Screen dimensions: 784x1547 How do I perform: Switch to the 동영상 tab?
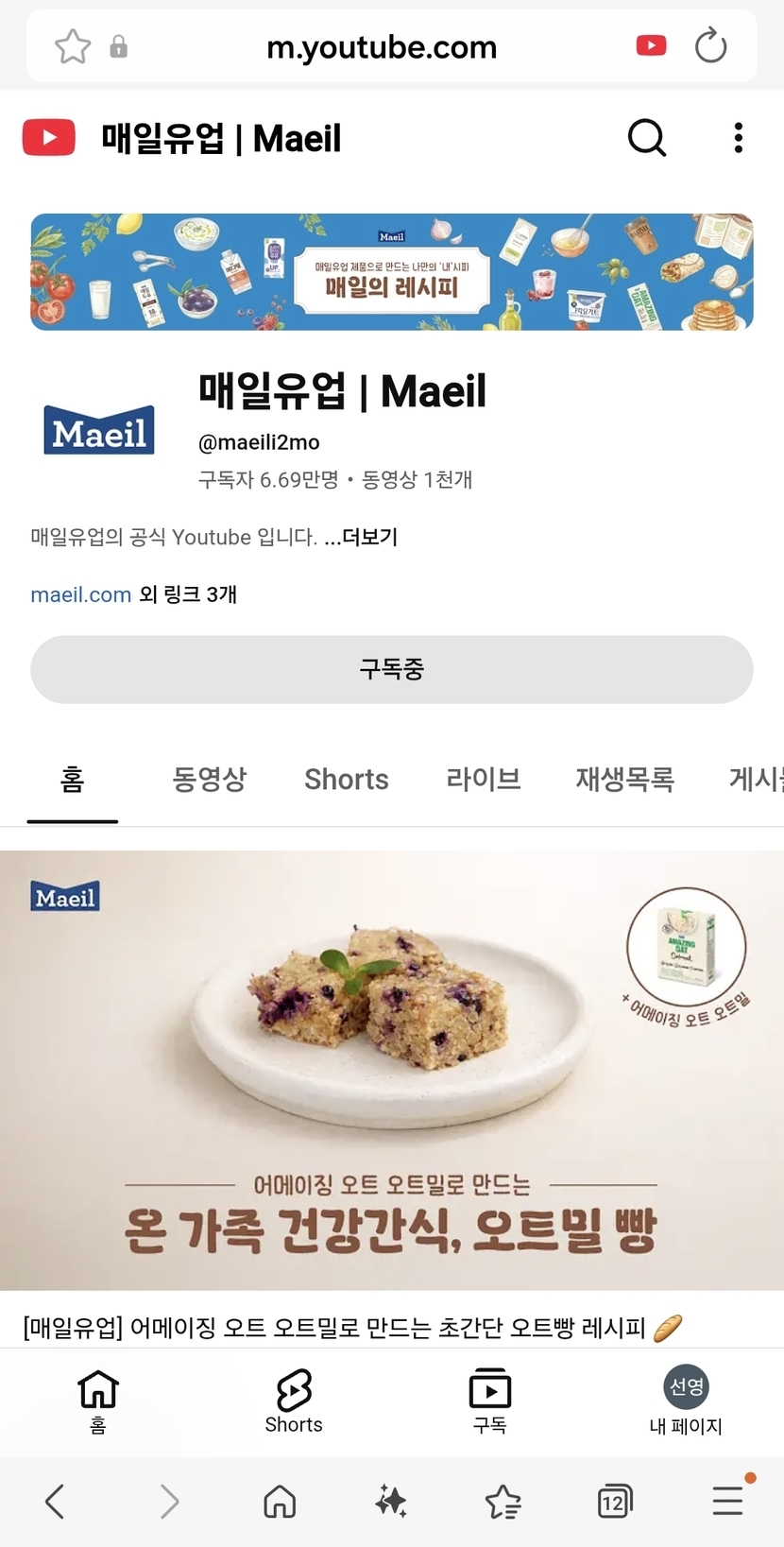point(209,780)
